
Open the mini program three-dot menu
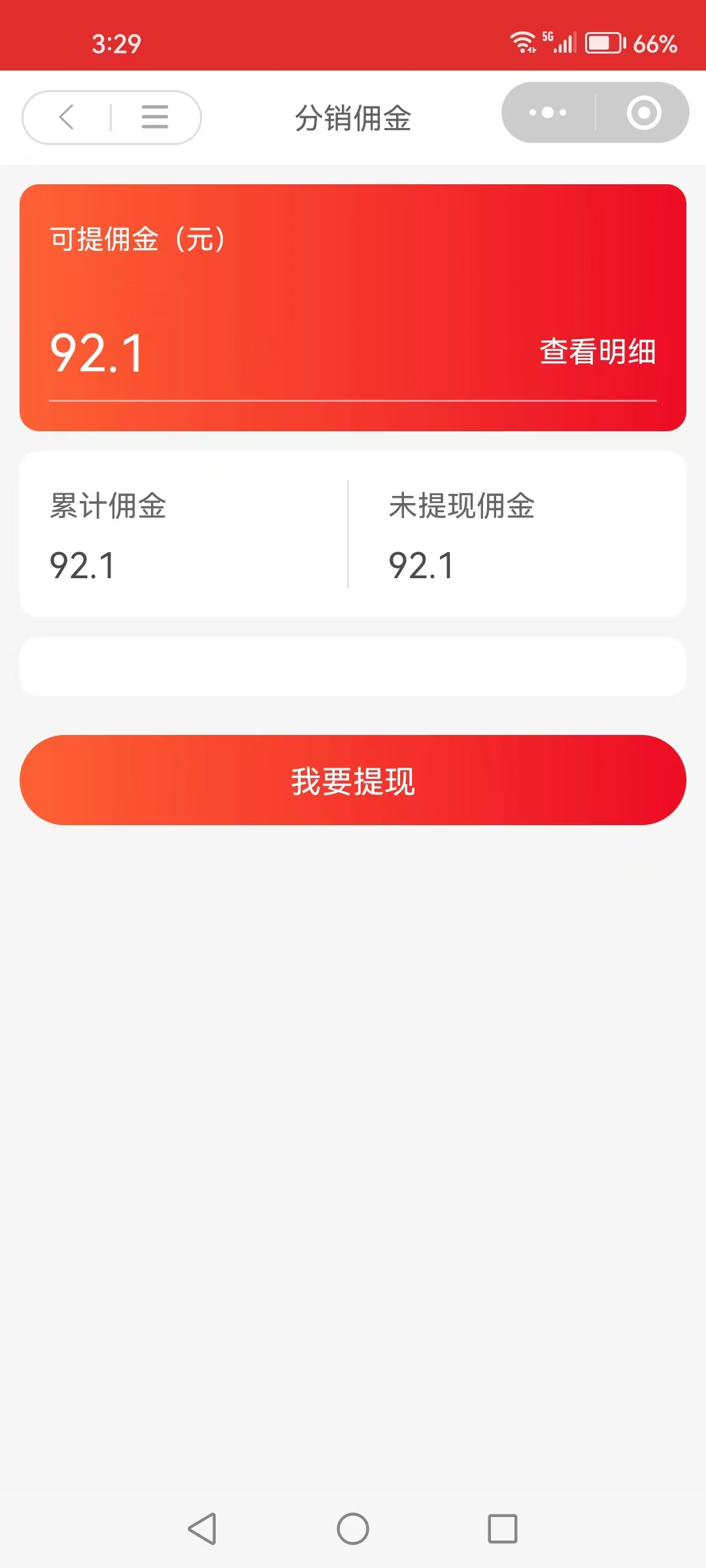click(548, 112)
